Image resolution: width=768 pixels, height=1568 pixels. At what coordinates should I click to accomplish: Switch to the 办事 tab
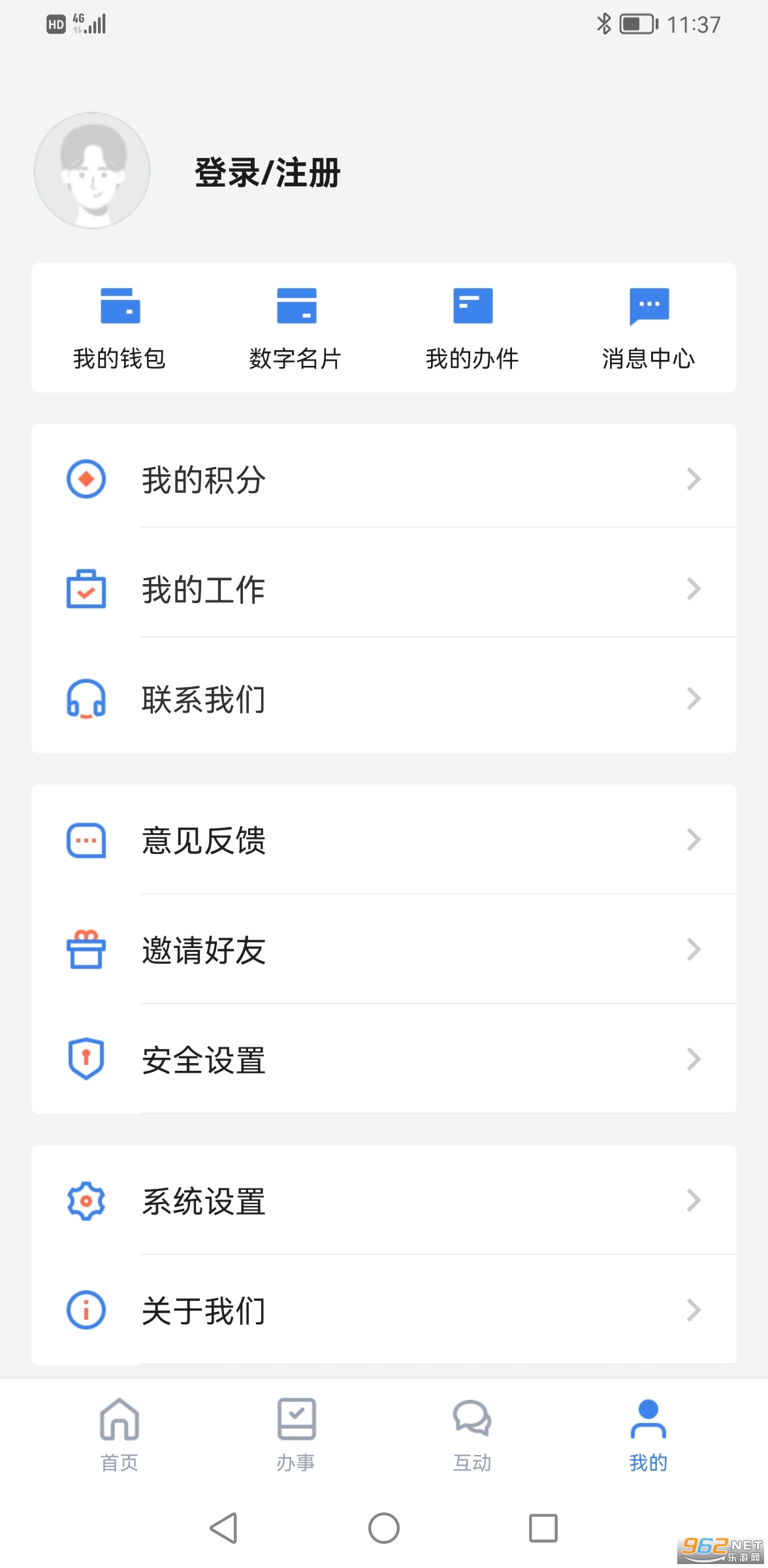point(296,1435)
